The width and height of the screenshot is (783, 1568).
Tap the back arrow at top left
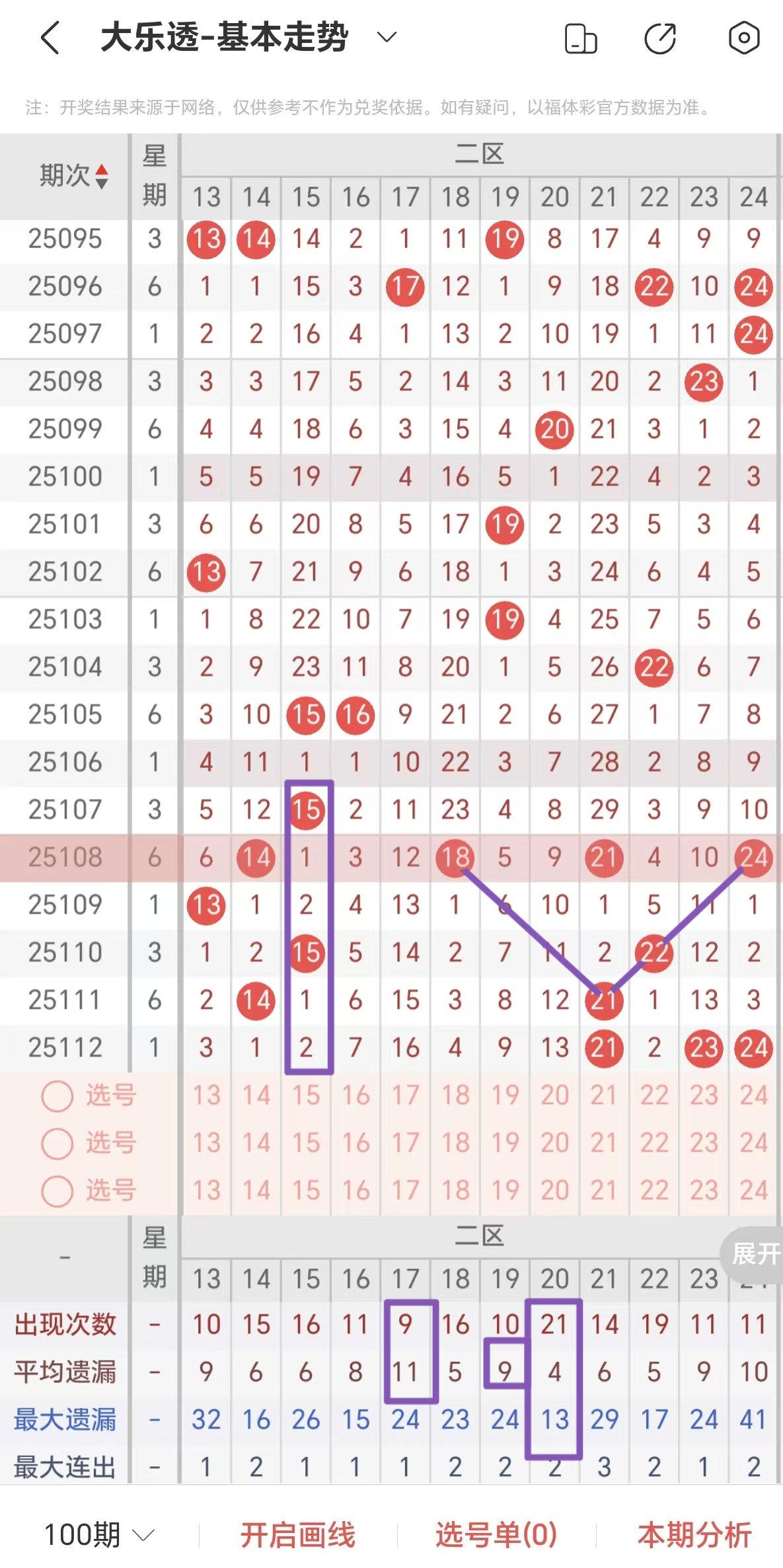coord(50,39)
